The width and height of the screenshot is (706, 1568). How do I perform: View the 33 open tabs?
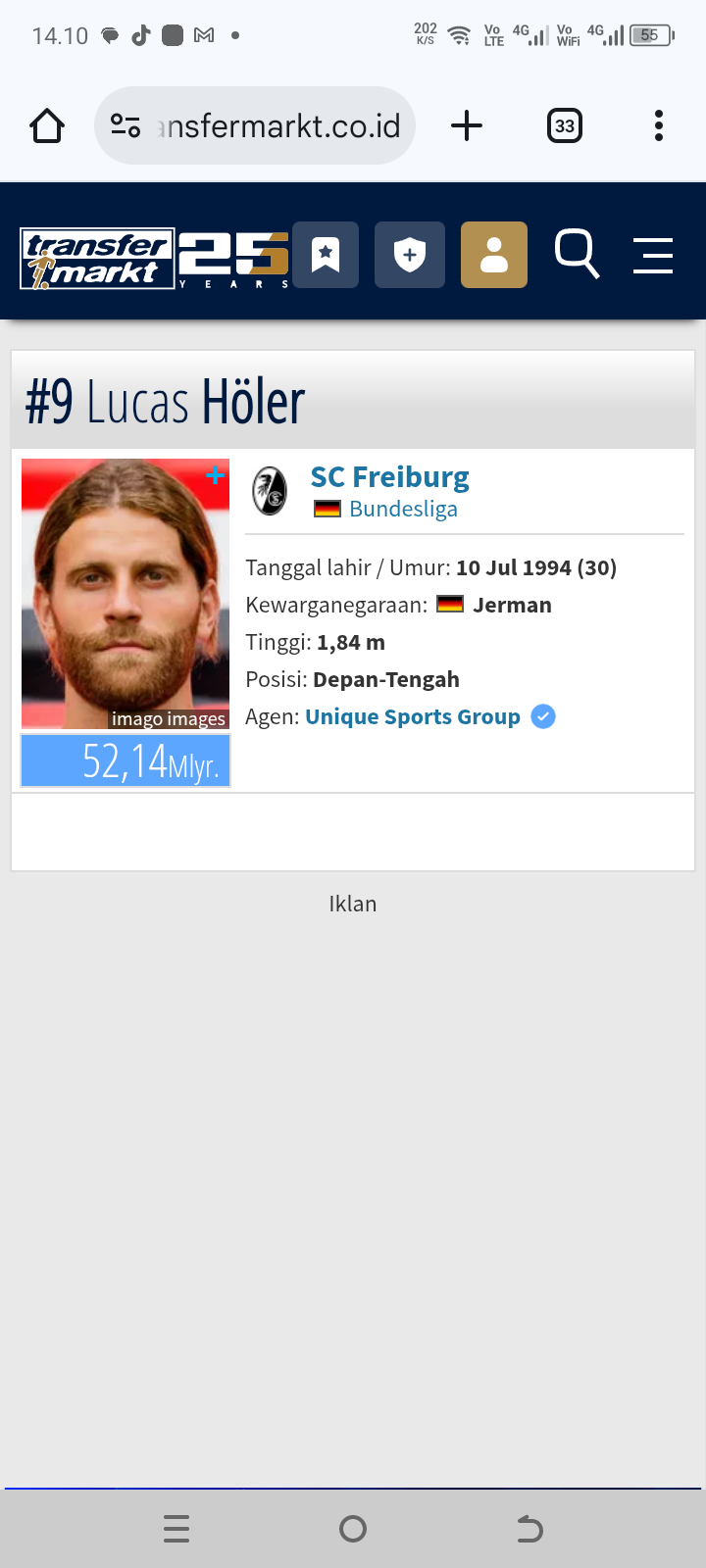point(565,126)
